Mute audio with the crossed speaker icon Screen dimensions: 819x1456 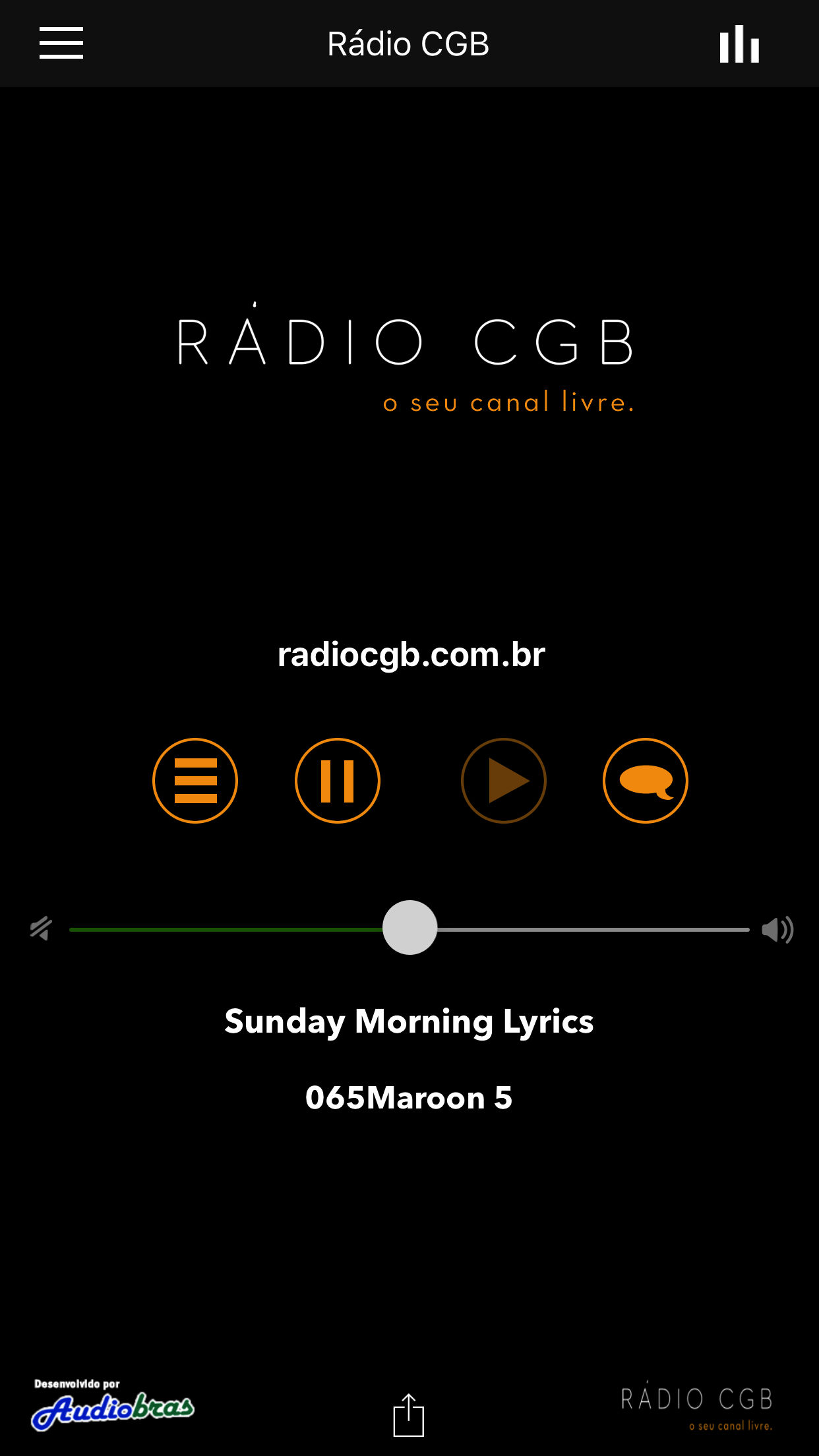click(x=41, y=929)
